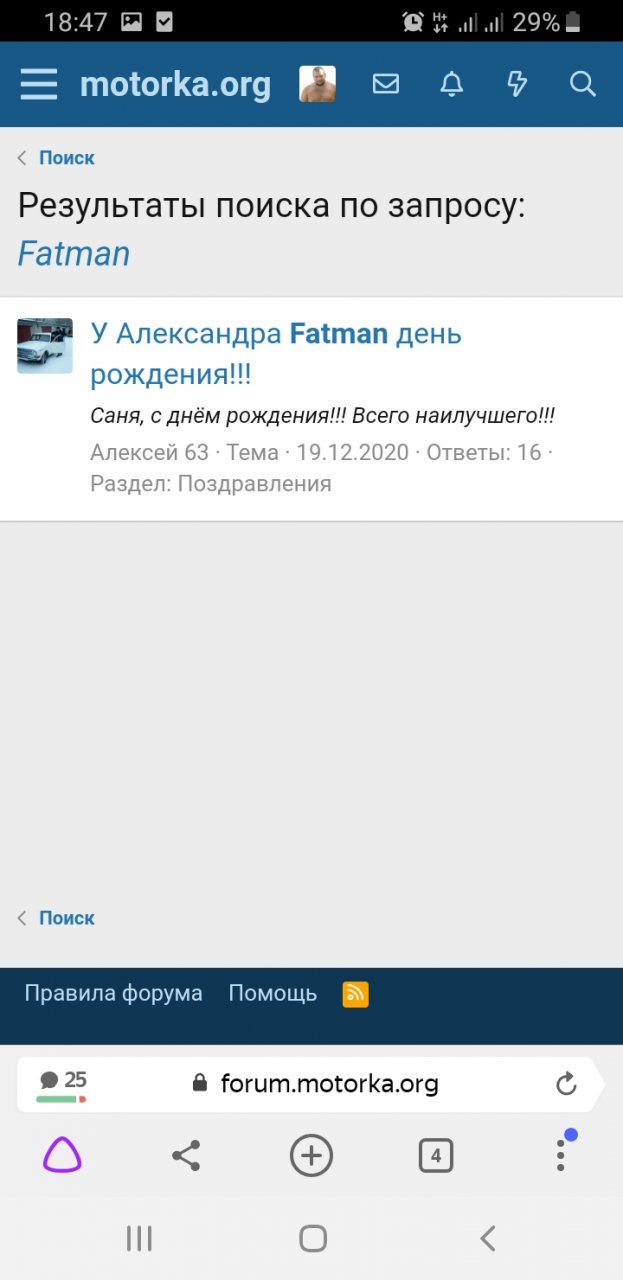Open the tabs switcher showing 4

(x=435, y=1157)
